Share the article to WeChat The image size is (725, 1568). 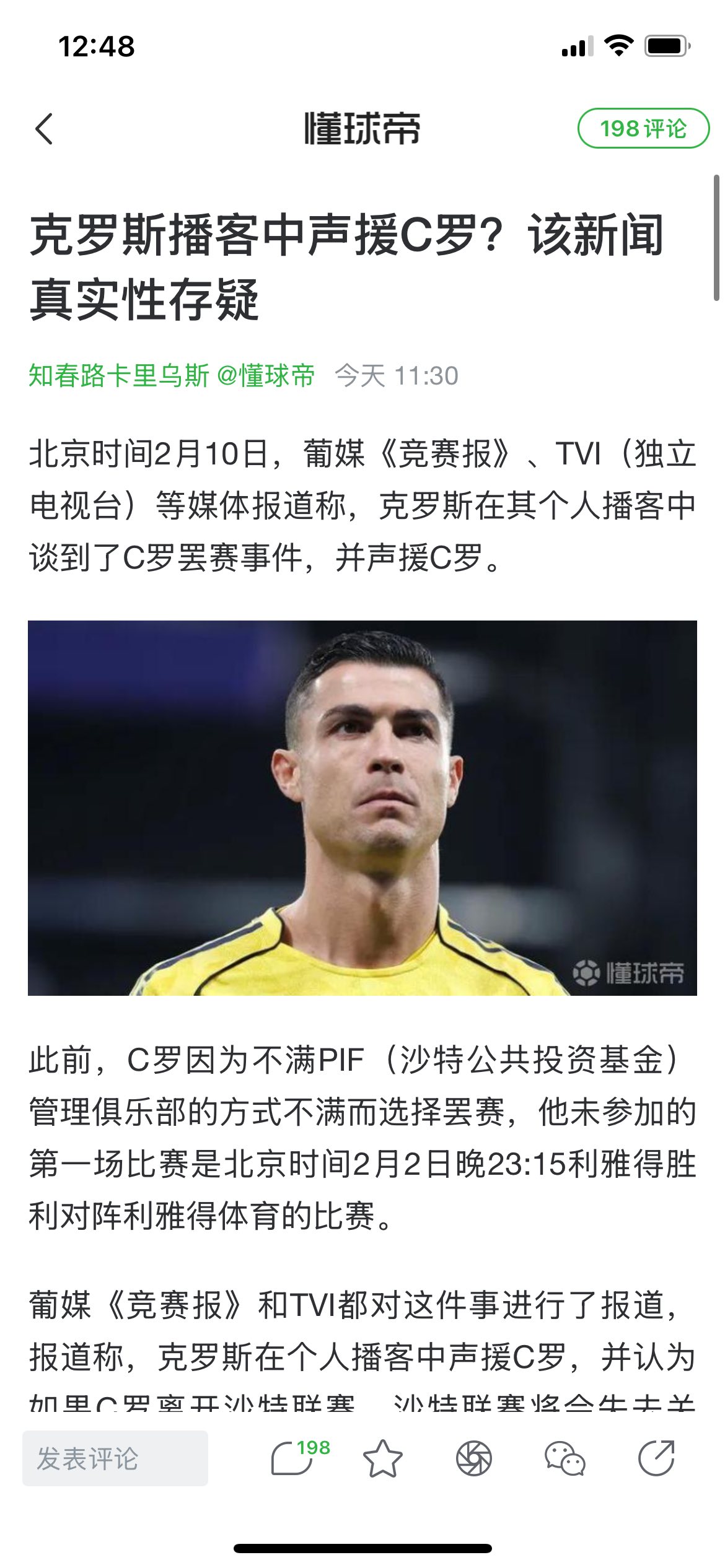(x=565, y=1458)
